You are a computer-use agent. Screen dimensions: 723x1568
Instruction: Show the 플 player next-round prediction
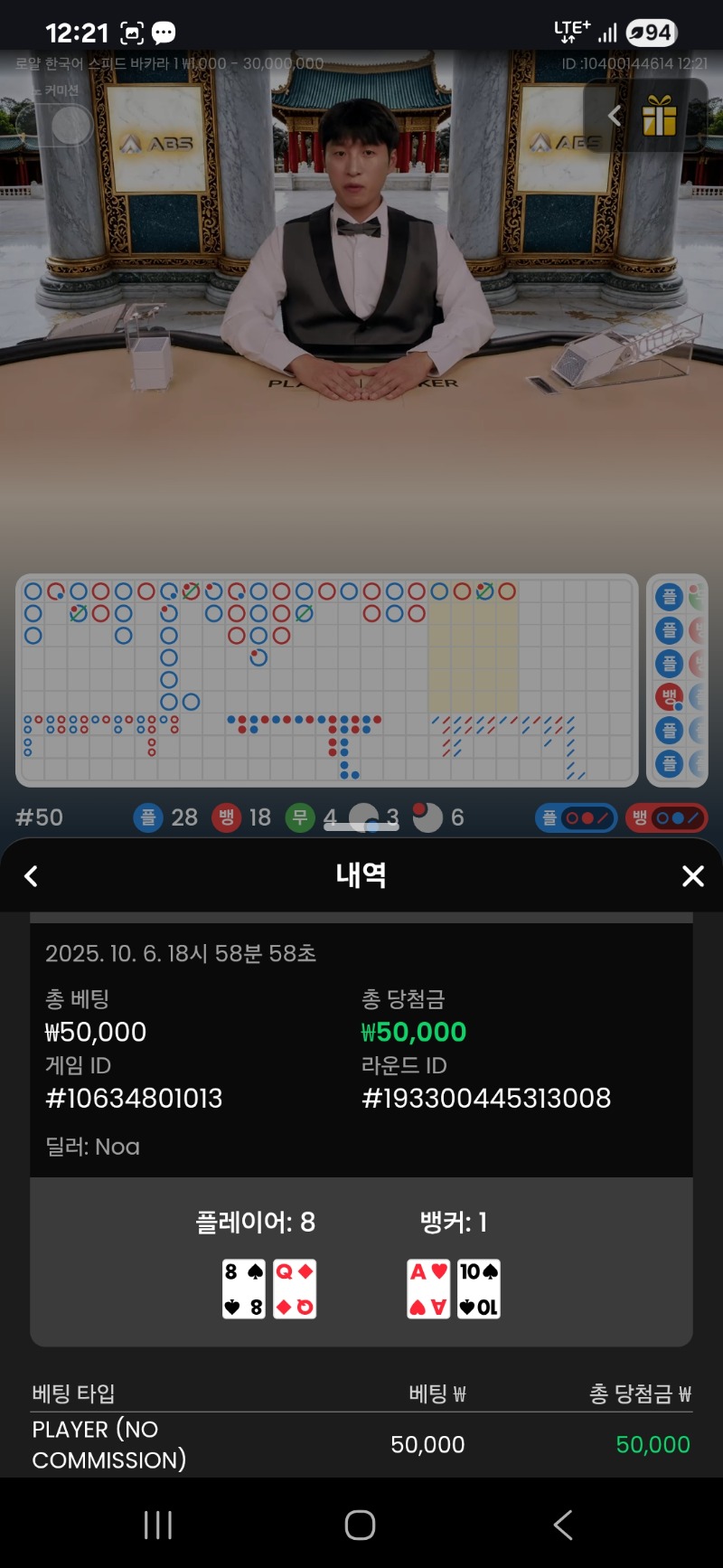coord(576,818)
